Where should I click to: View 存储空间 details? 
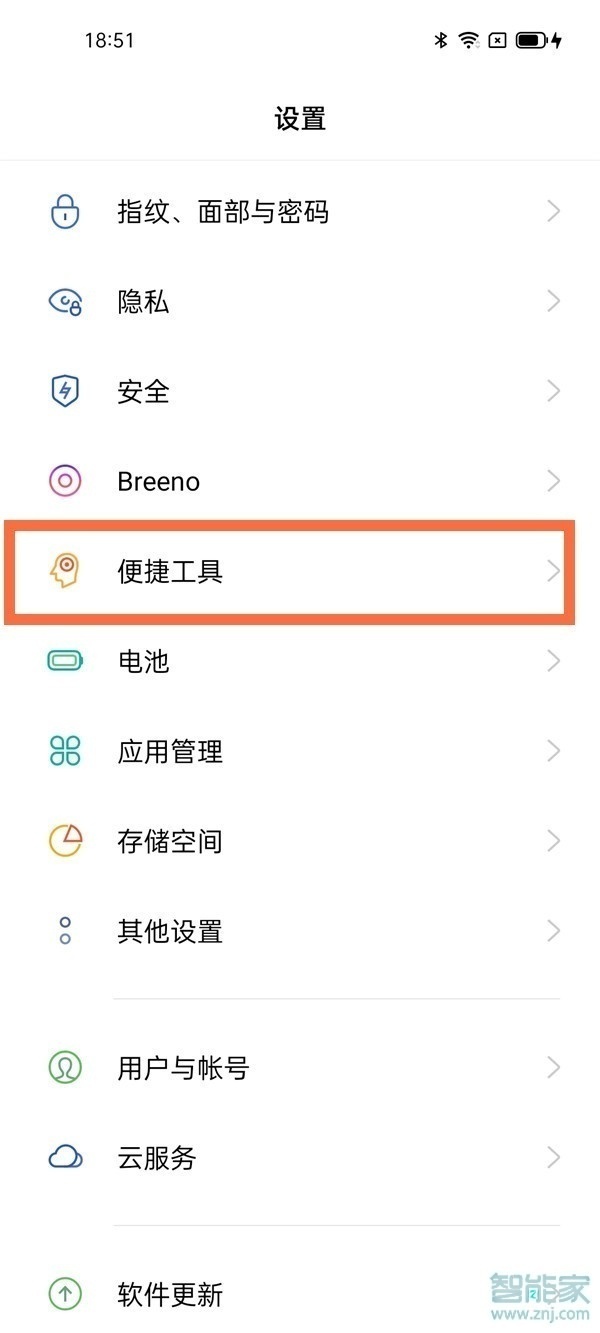170,842
